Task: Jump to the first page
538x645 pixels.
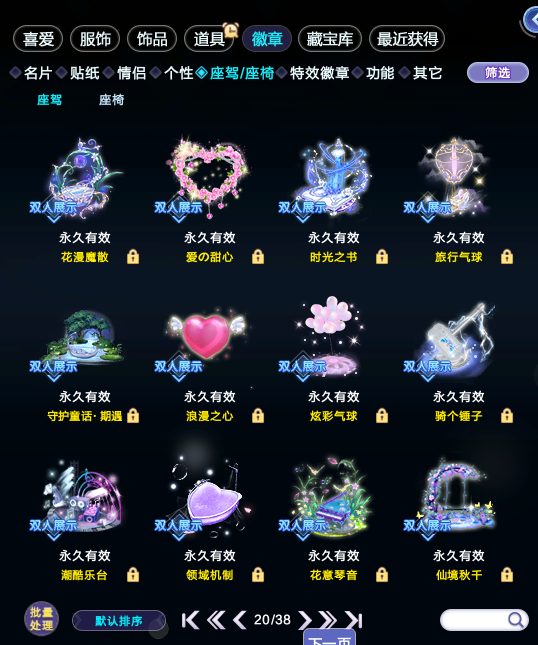Action: pos(190,619)
